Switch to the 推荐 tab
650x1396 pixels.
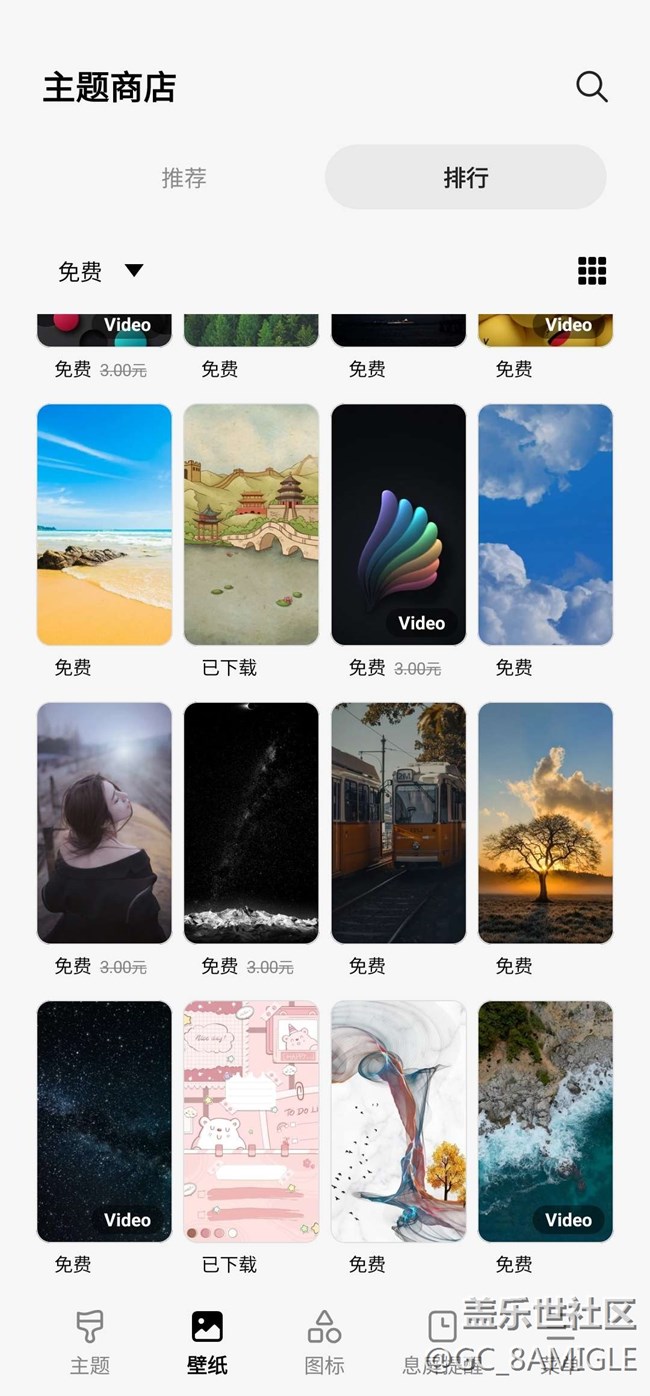pos(184,178)
